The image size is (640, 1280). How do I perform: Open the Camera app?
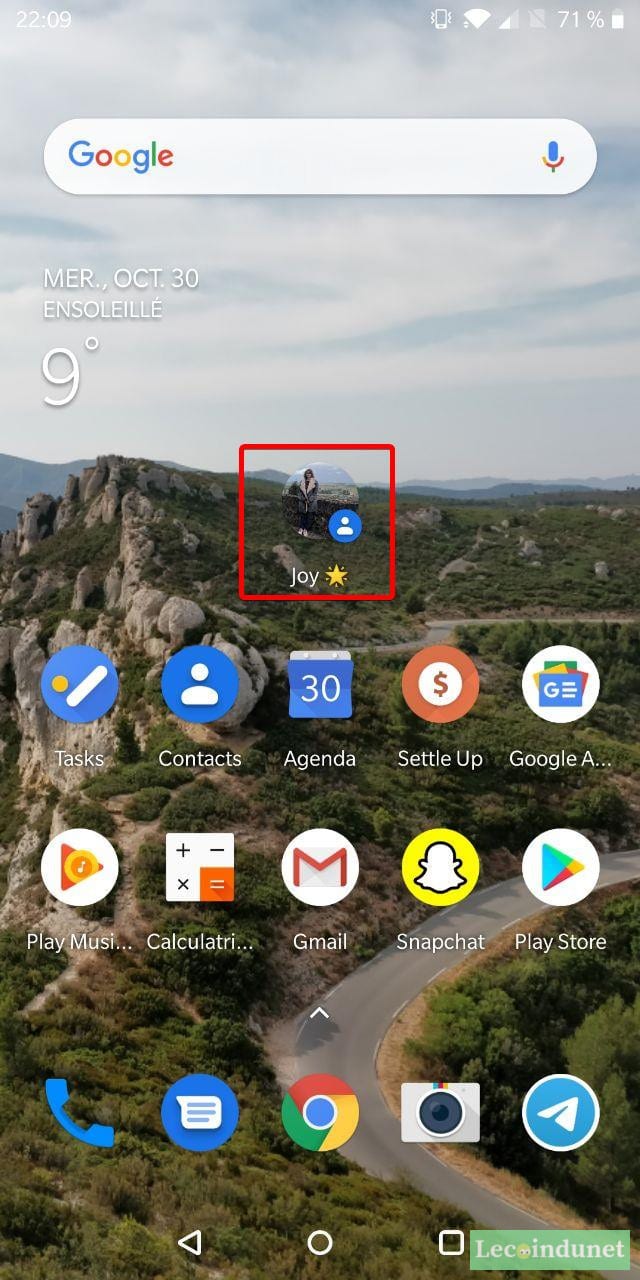click(440, 1112)
